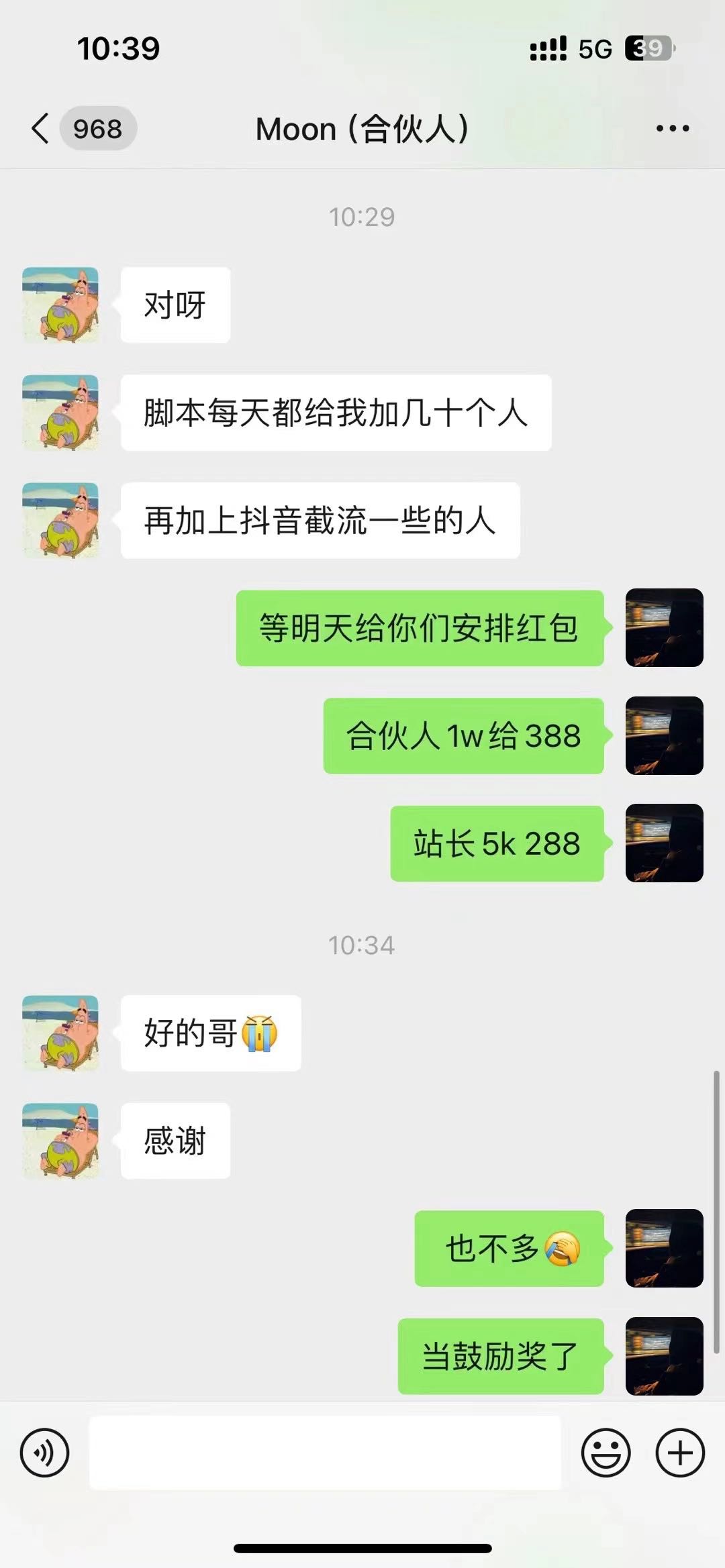This screenshot has height=1568, width=725.
Task: Open my avatar beside 合伙人 1w 给 388
Action: point(664,735)
